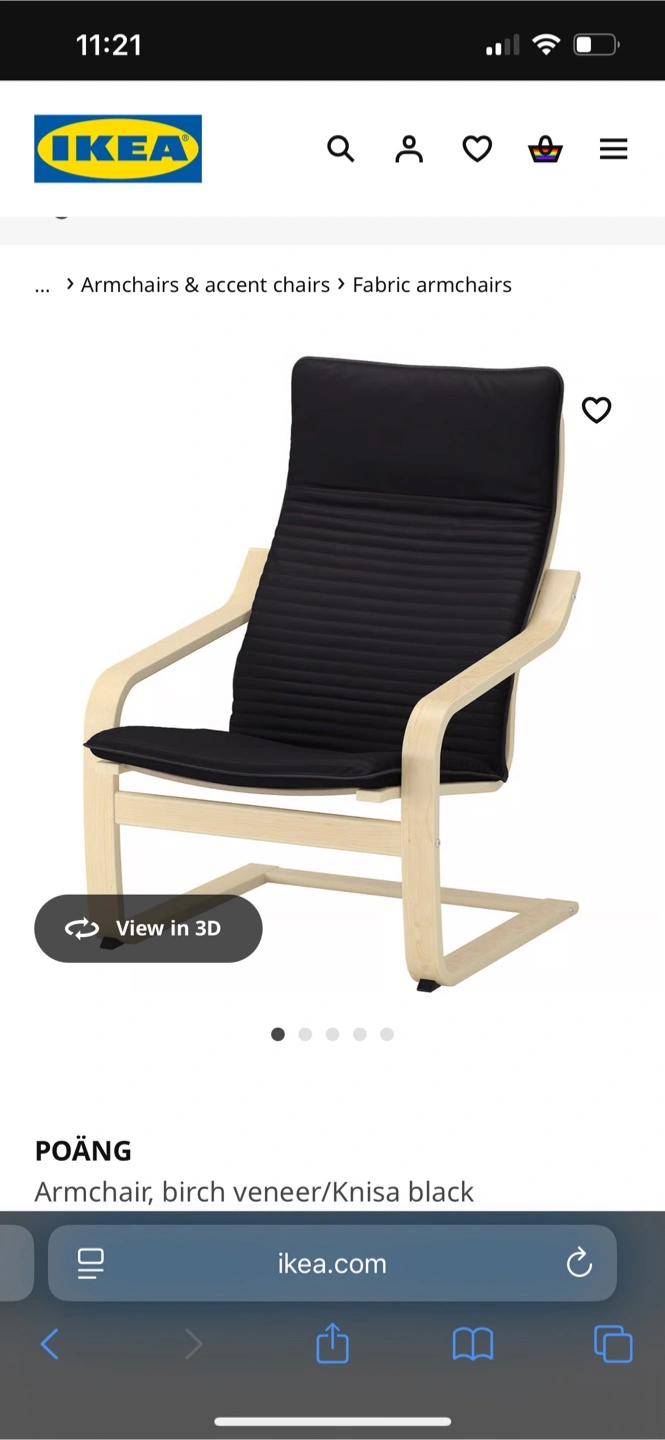Go back in Safari
665x1440 pixels.
[49, 1344]
